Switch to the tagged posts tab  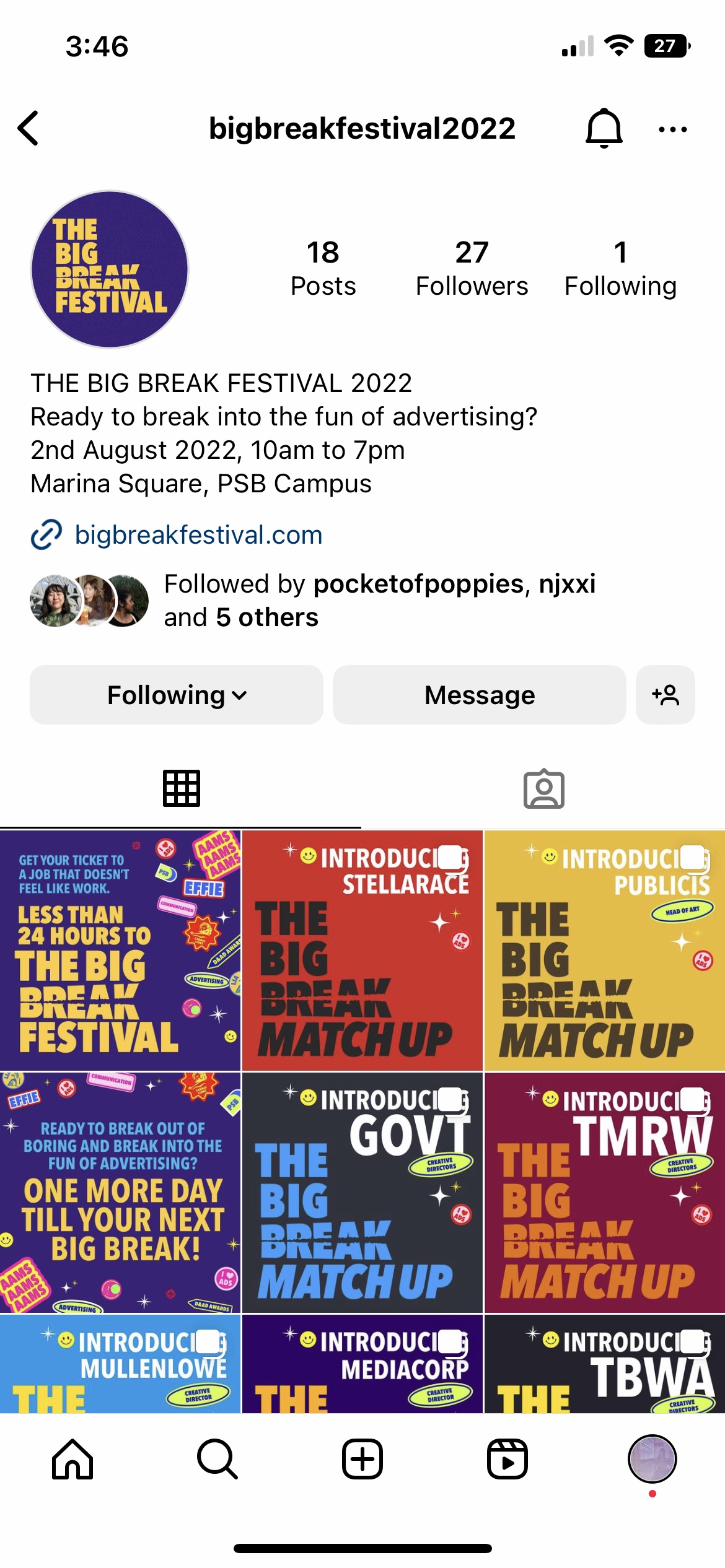pos(543,789)
